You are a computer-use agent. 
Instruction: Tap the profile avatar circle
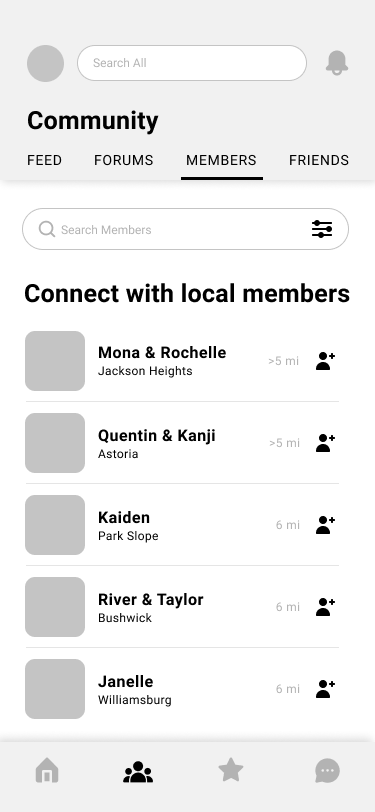[46, 63]
